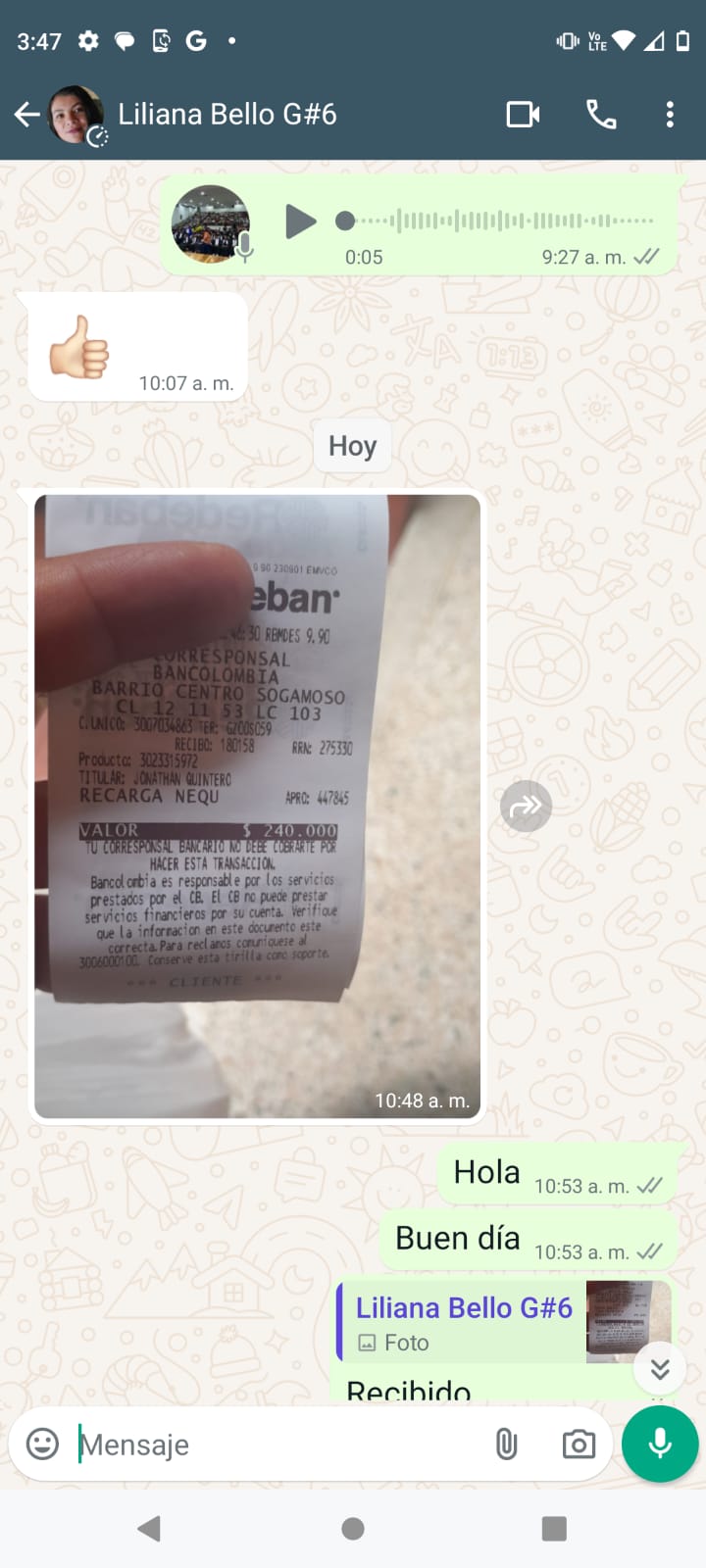Tap the system home button
706x1568 pixels.
(x=353, y=1529)
